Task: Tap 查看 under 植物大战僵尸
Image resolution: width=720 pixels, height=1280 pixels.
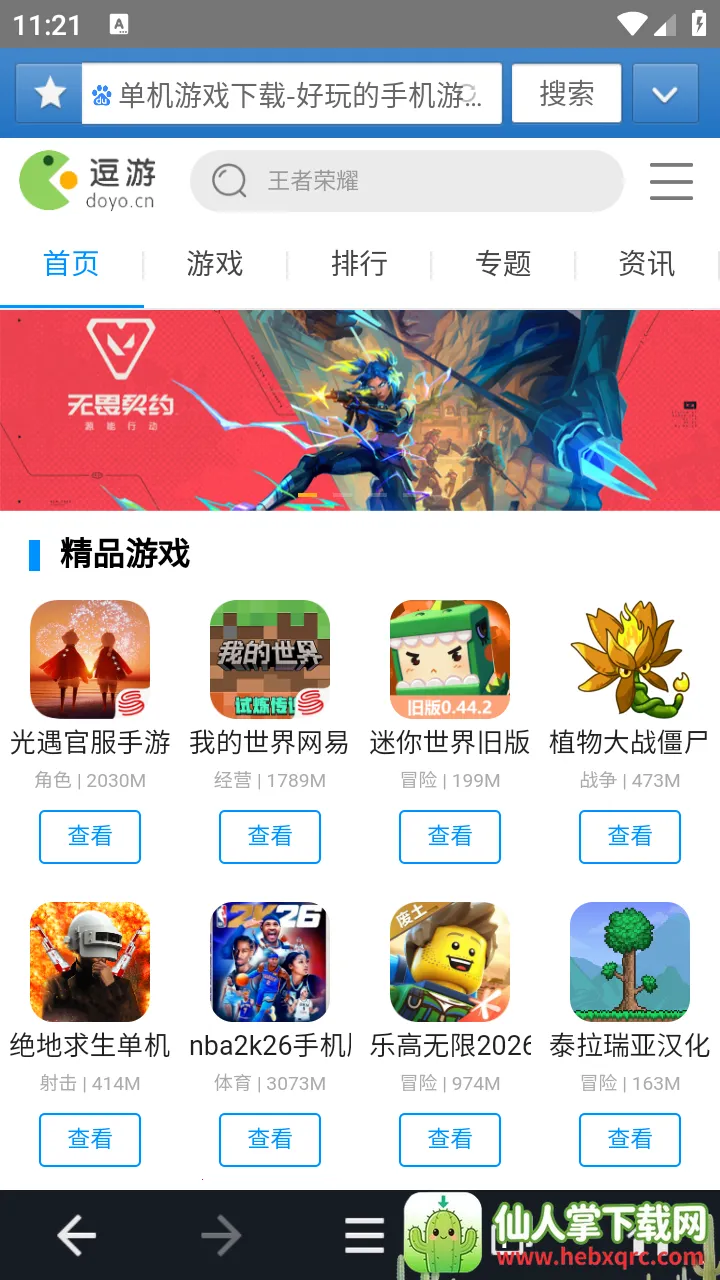Action: (630, 837)
